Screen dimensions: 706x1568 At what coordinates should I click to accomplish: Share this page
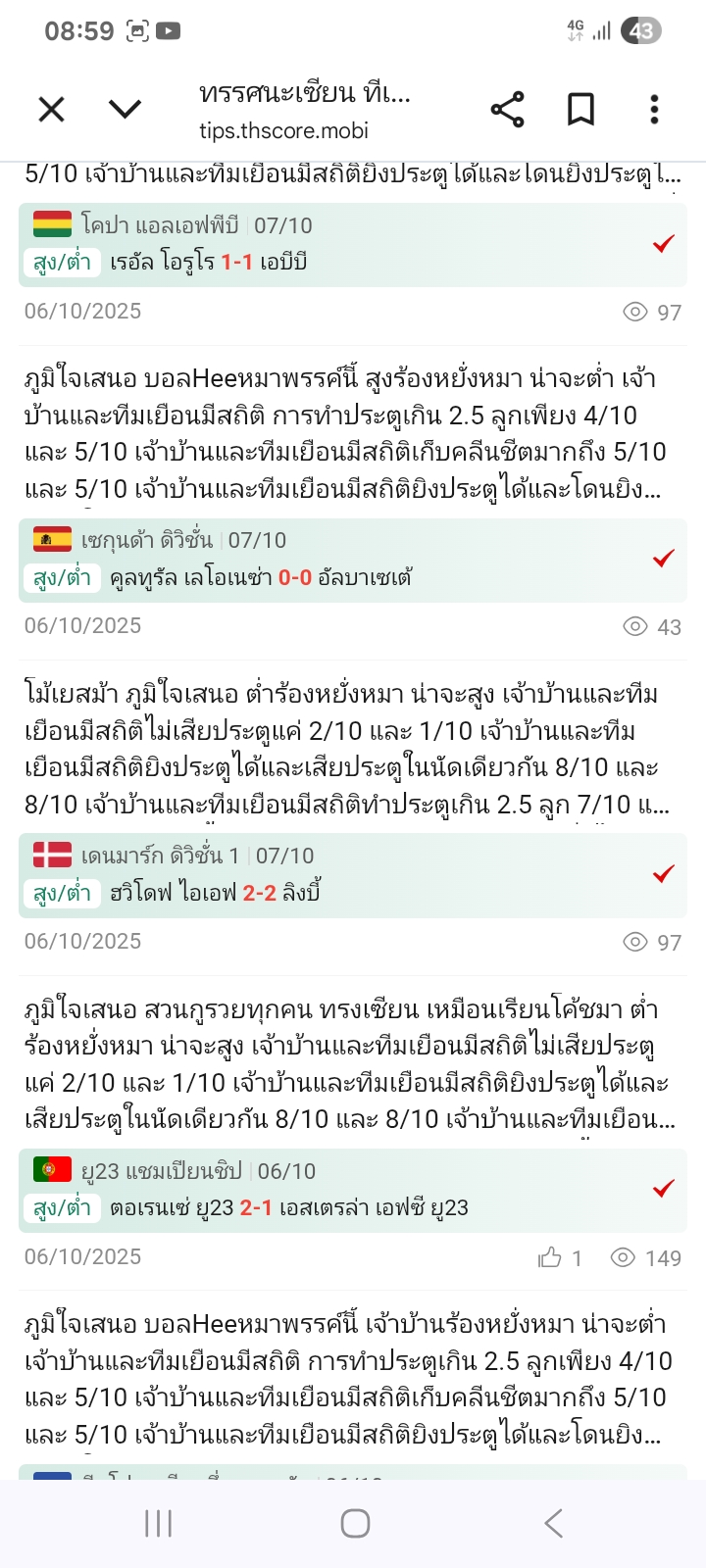507,109
